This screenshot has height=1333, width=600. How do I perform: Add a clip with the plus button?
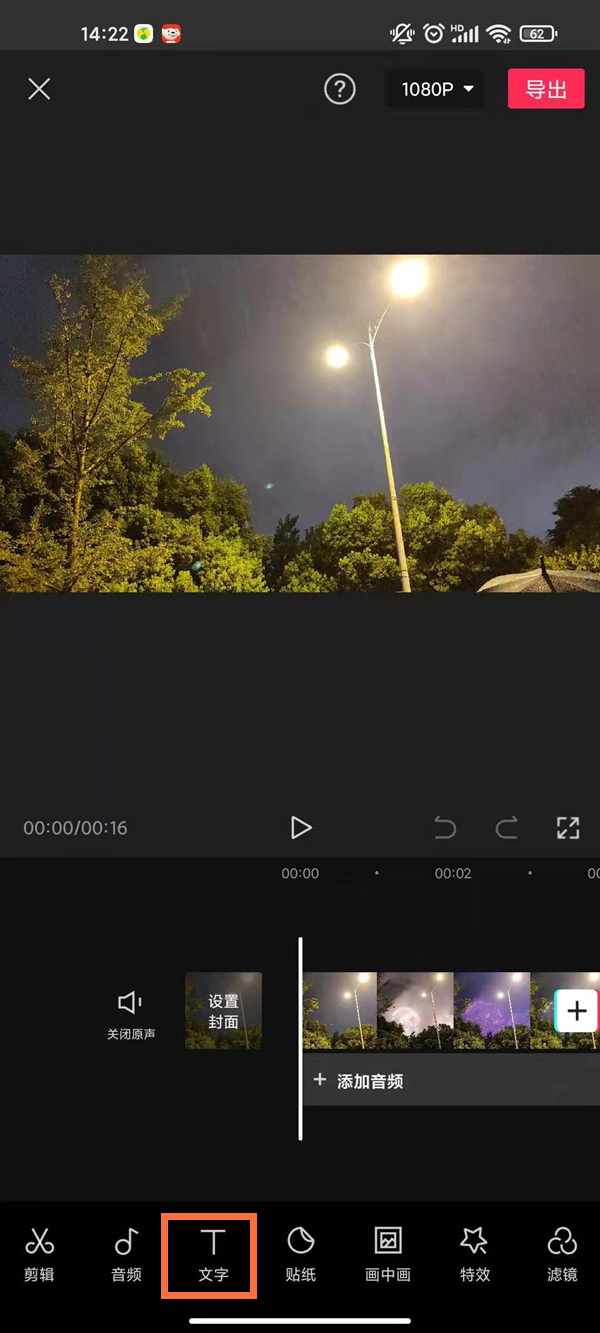[577, 1011]
